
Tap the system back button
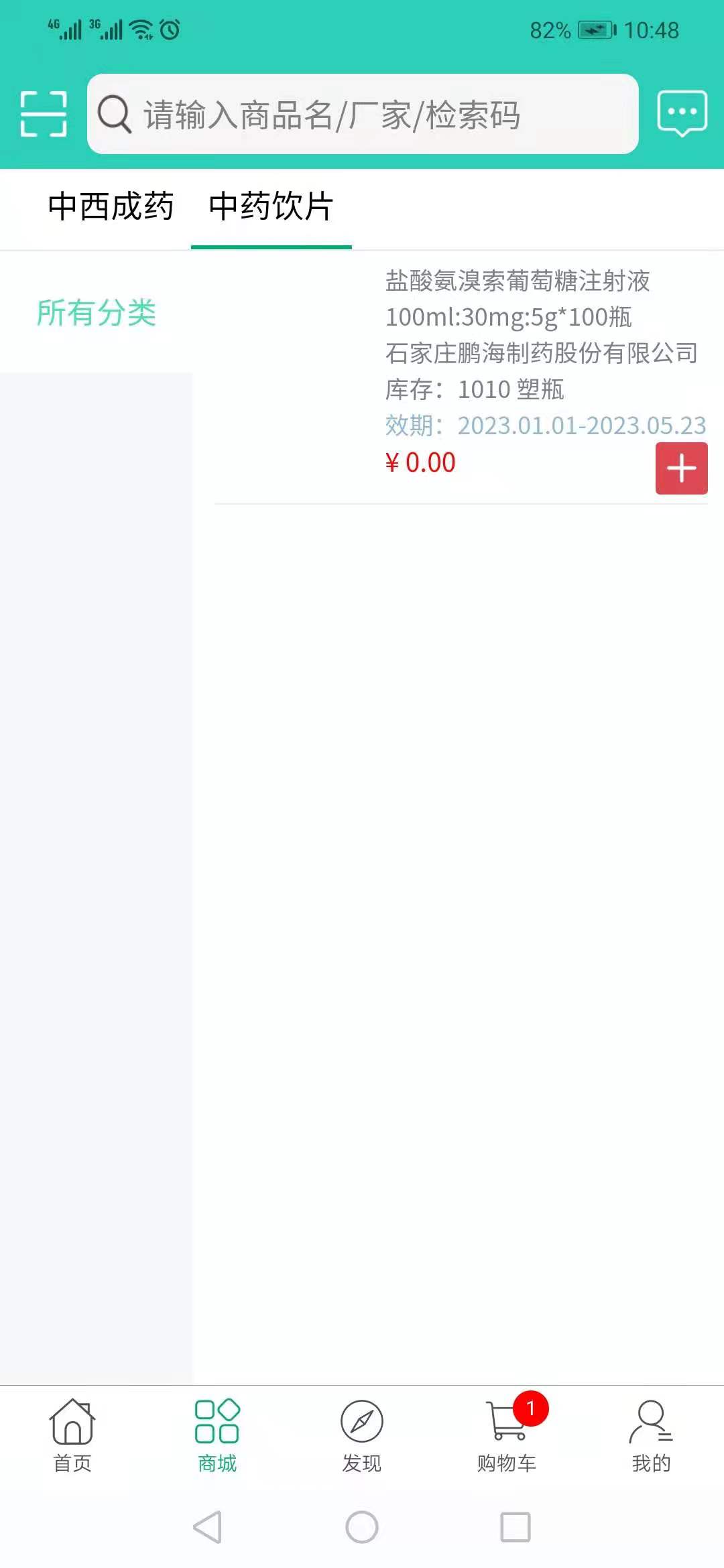click(208, 1527)
